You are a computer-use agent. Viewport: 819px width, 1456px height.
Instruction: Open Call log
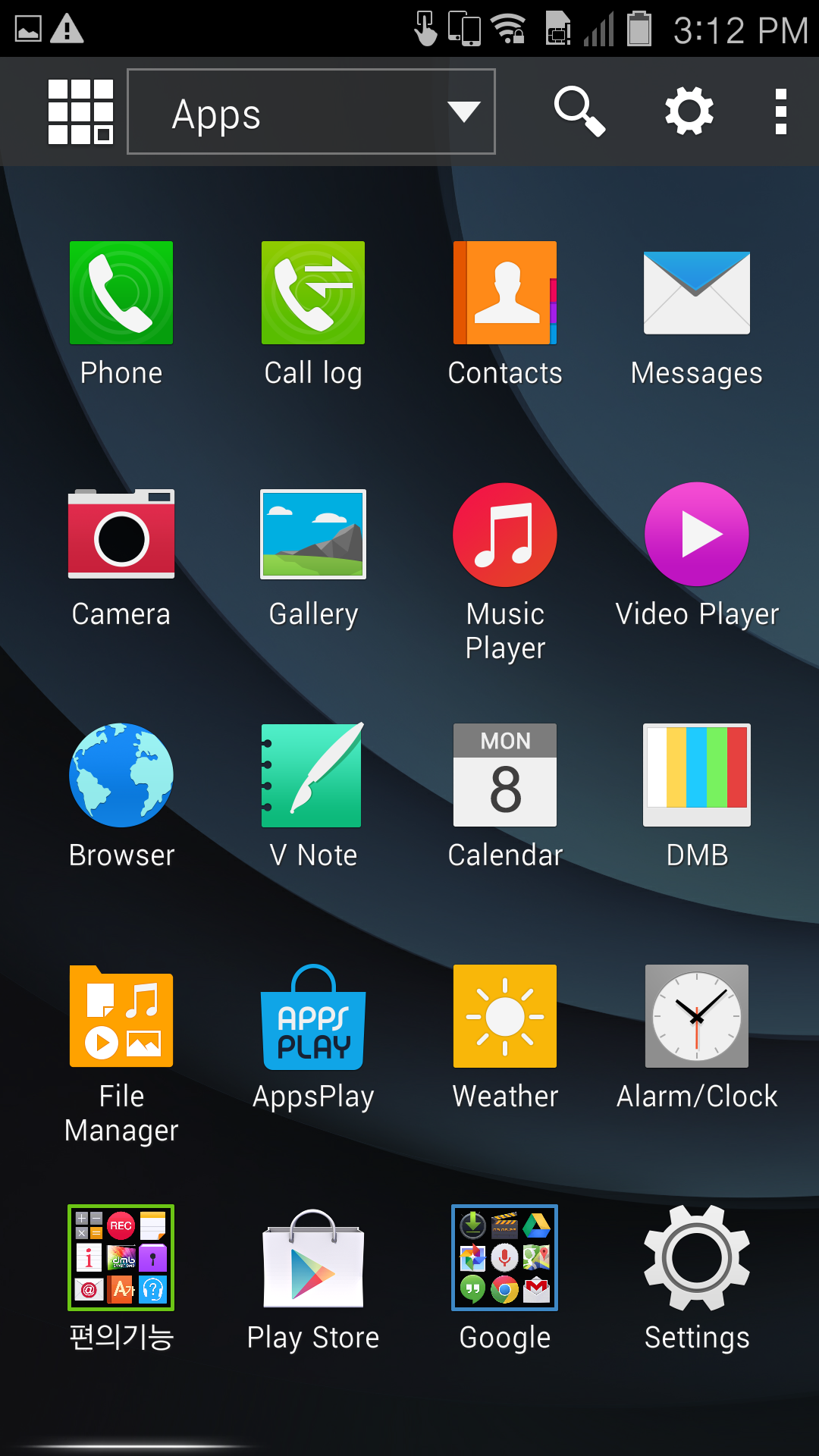[x=313, y=293]
